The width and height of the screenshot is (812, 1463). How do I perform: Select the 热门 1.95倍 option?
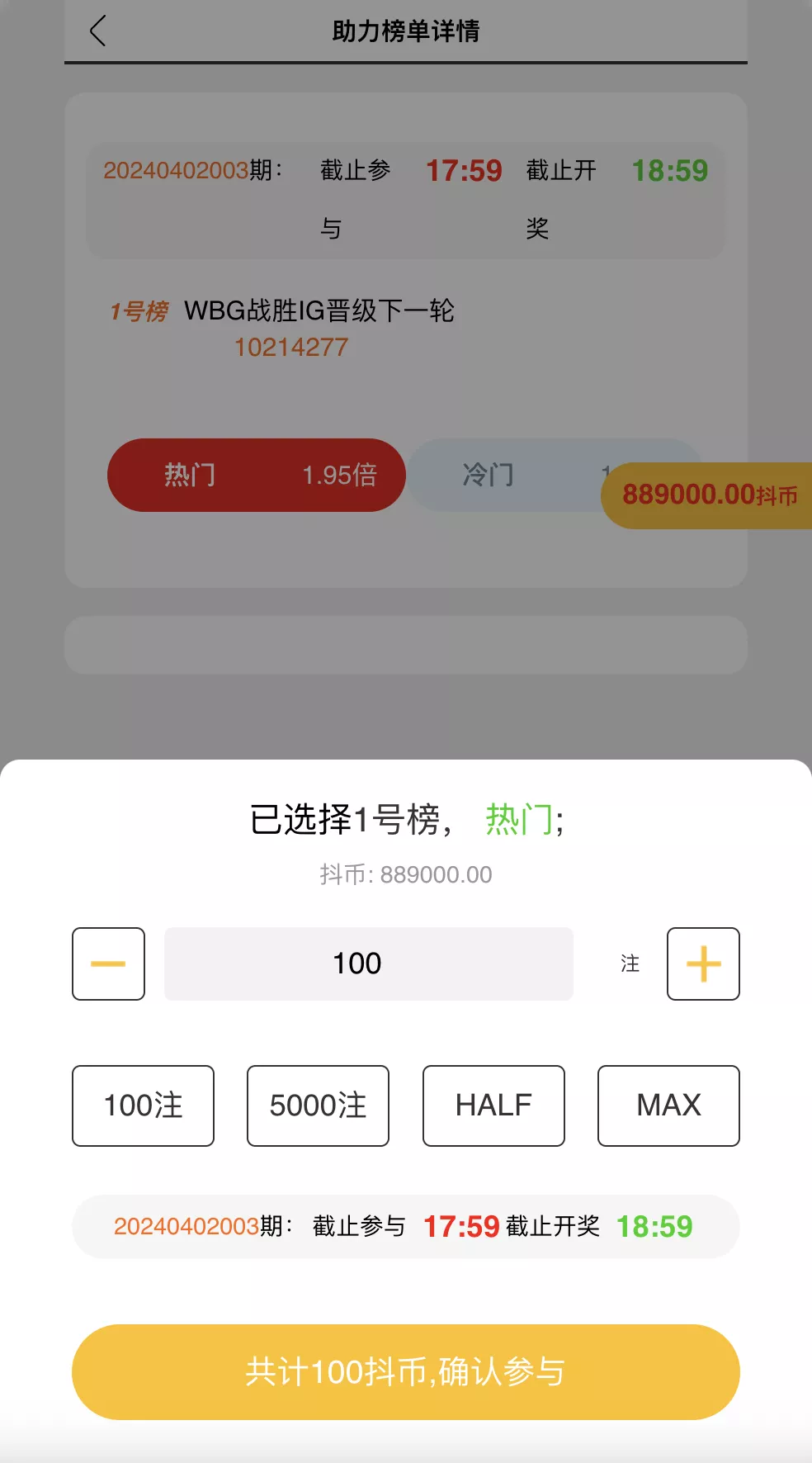click(256, 475)
